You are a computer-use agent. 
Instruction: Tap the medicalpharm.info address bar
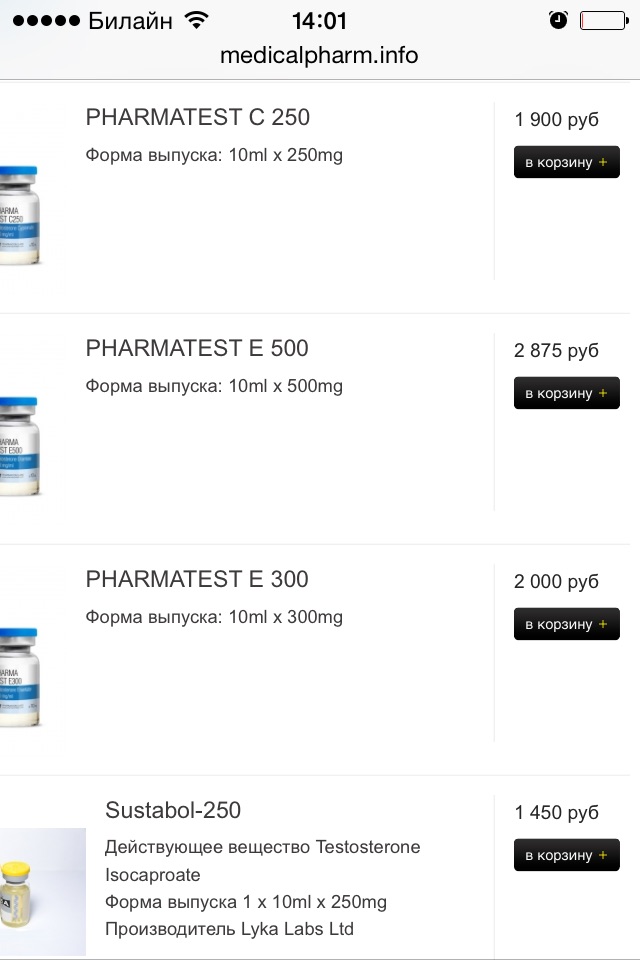319,55
